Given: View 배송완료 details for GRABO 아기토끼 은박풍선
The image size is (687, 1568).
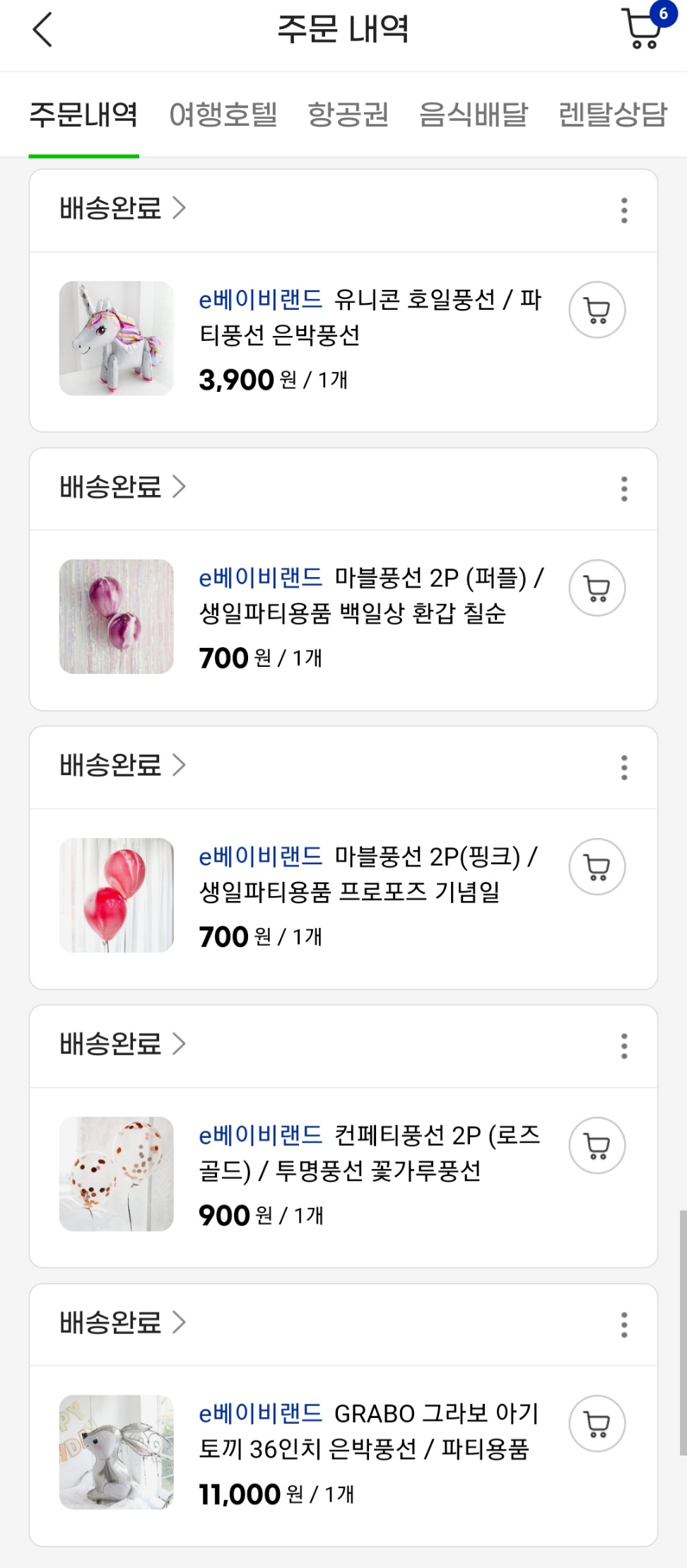Looking at the screenshot, I should (122, 1323).
